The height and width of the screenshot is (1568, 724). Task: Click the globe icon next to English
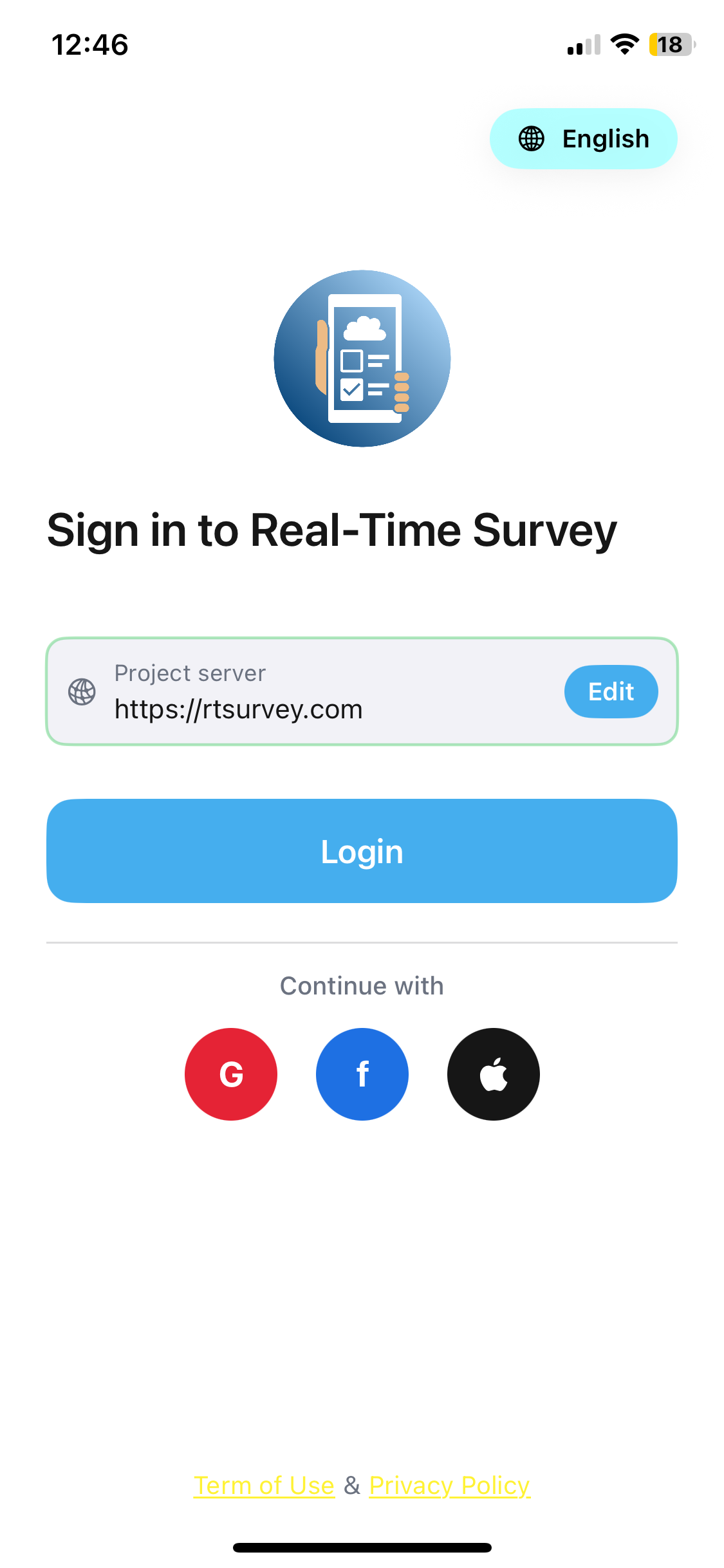coord(530,138)
